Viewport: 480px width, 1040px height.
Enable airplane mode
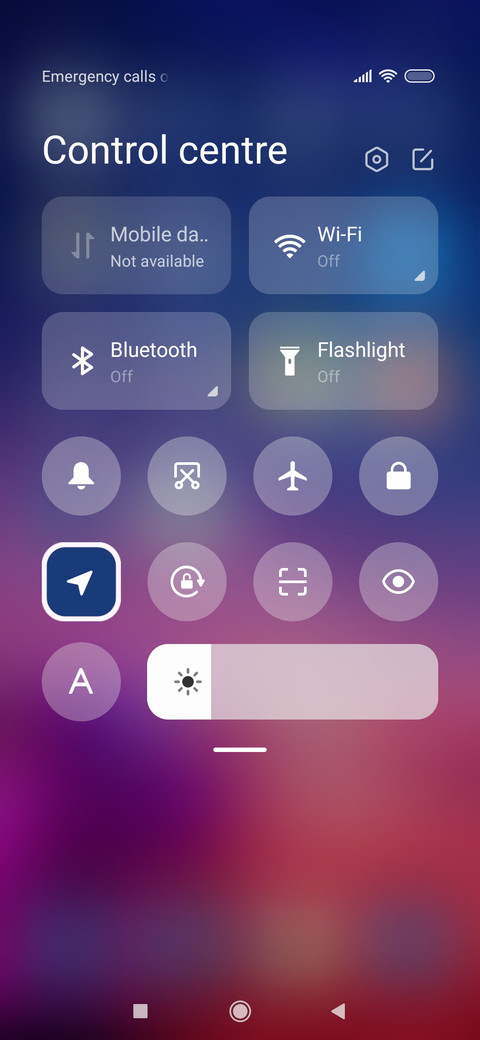coord(293,476)
